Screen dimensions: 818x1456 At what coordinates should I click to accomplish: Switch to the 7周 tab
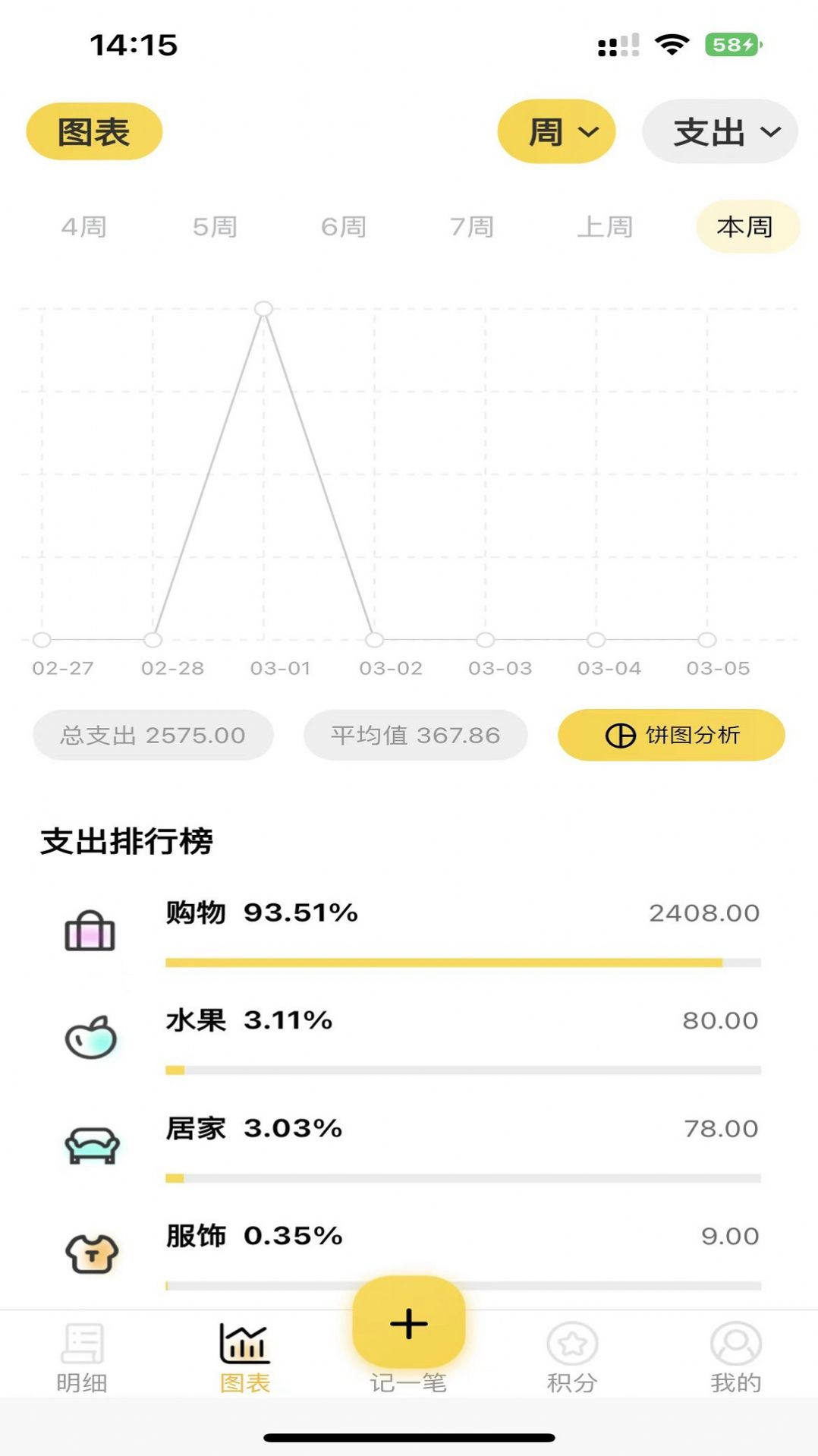click(x=471, y=226)
